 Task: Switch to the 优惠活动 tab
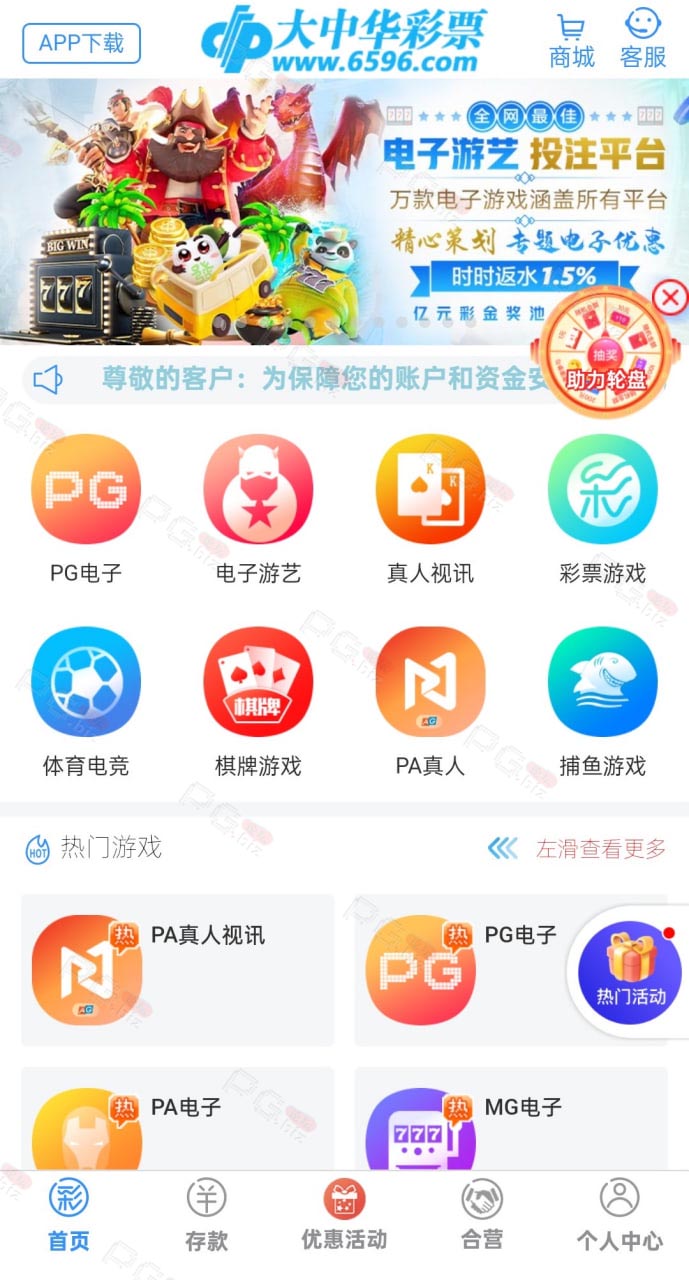pyautogui.click(x=344, y=1216)
